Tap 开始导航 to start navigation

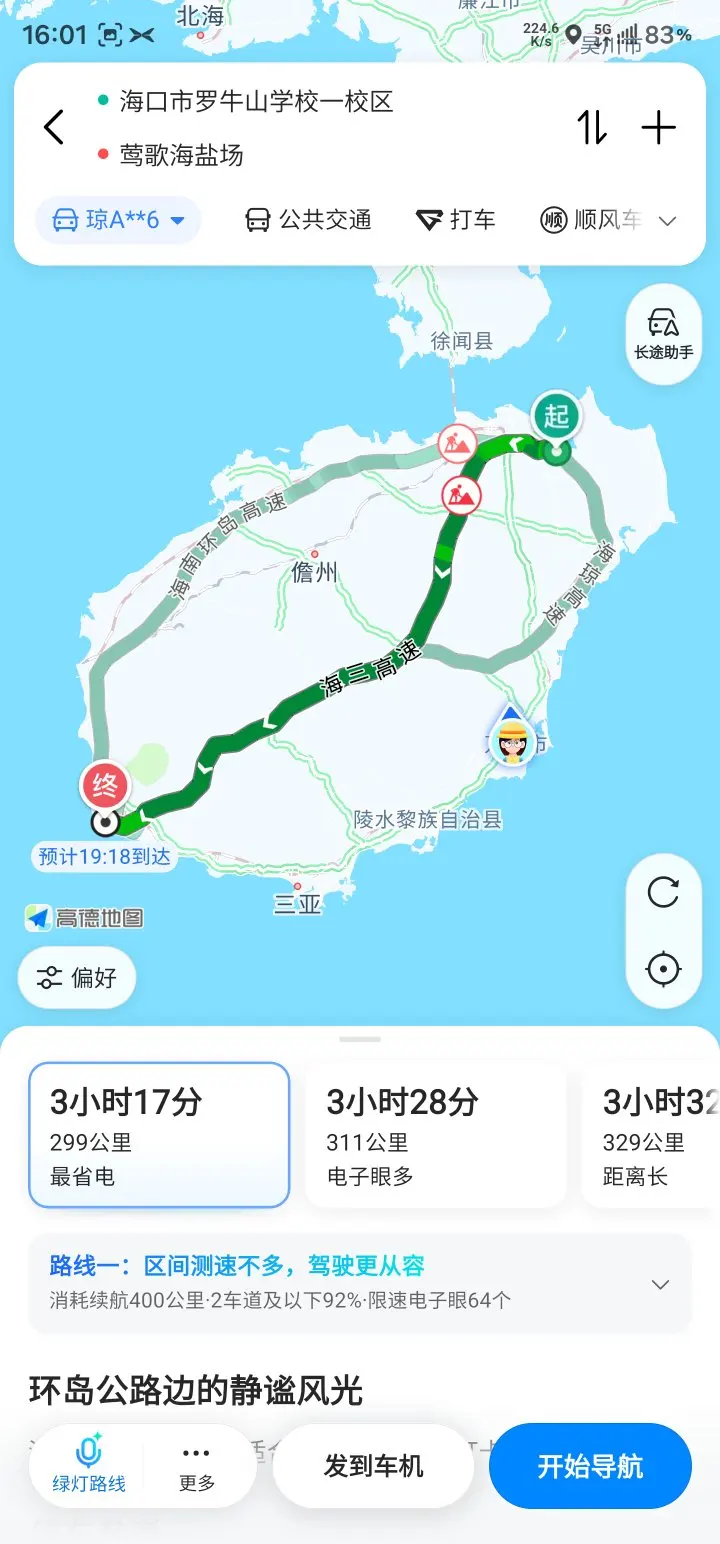(590, 1466)
